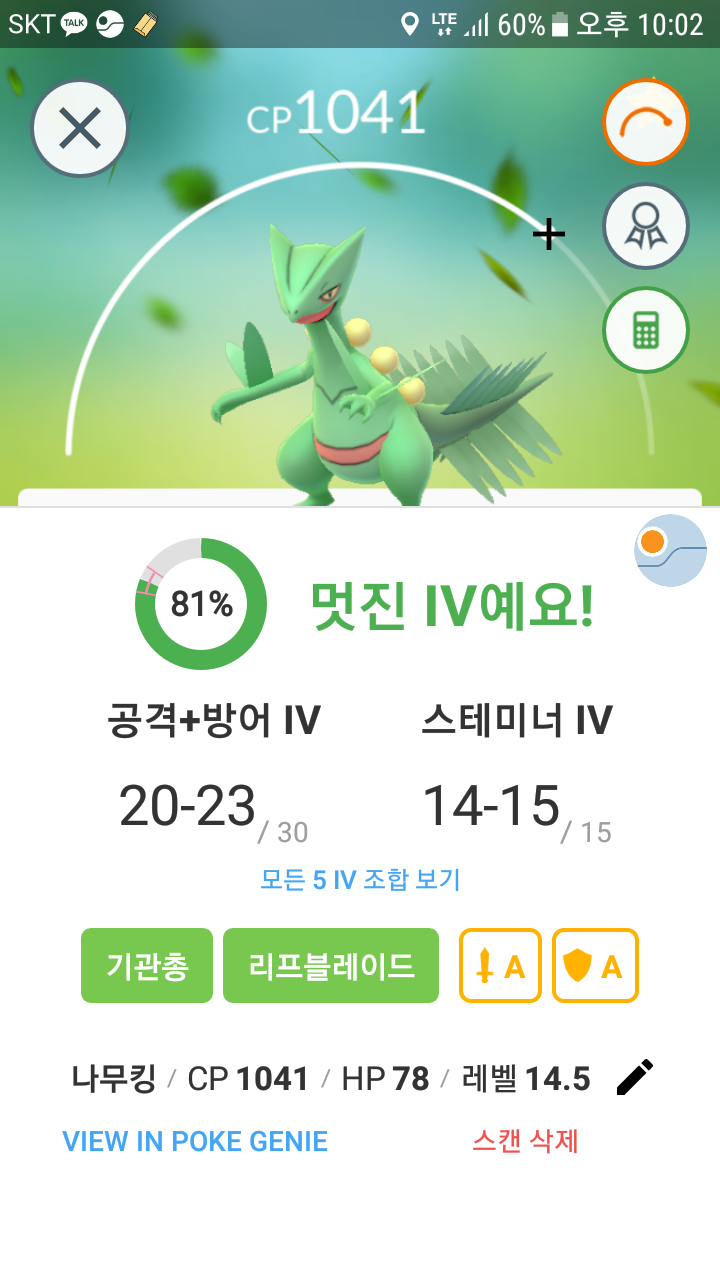Tap the orange arc level icon
This screenshot has width=720, height=1280.
coord(646,122)
